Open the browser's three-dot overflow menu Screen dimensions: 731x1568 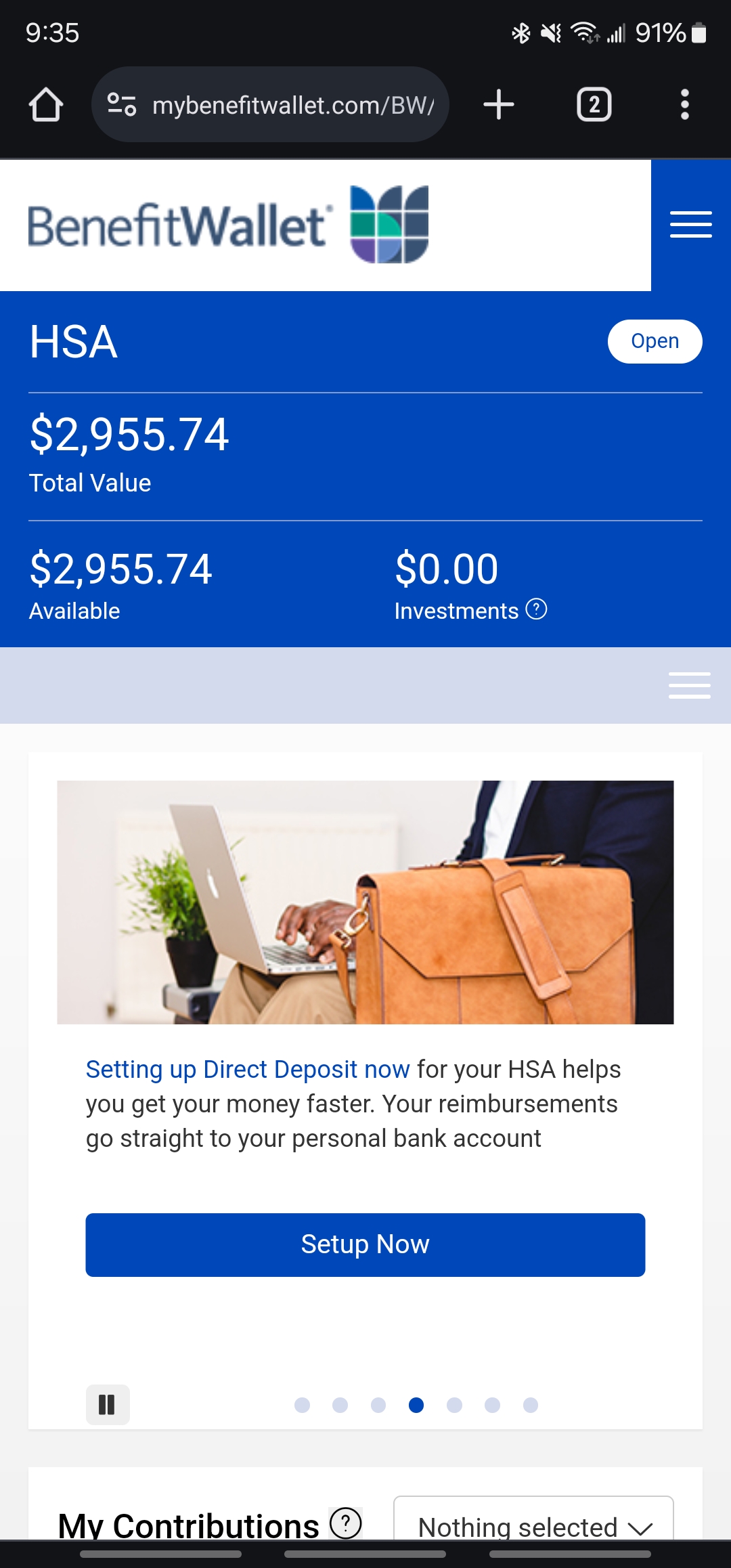coord(684,105)
